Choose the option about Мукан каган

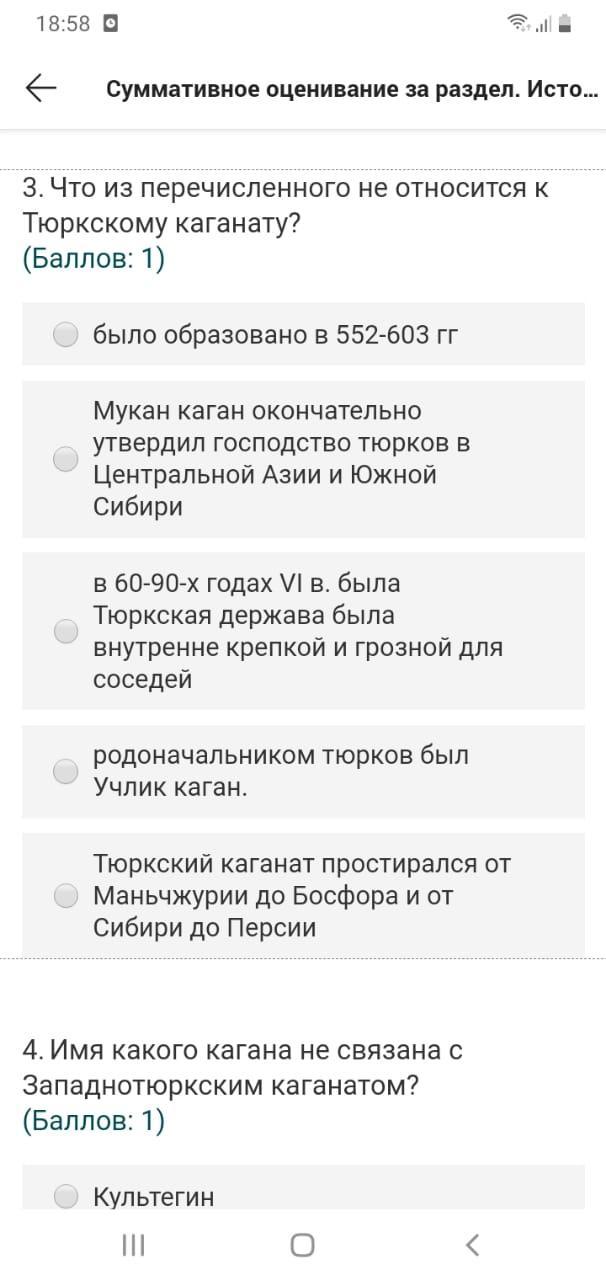pos(303,459)
